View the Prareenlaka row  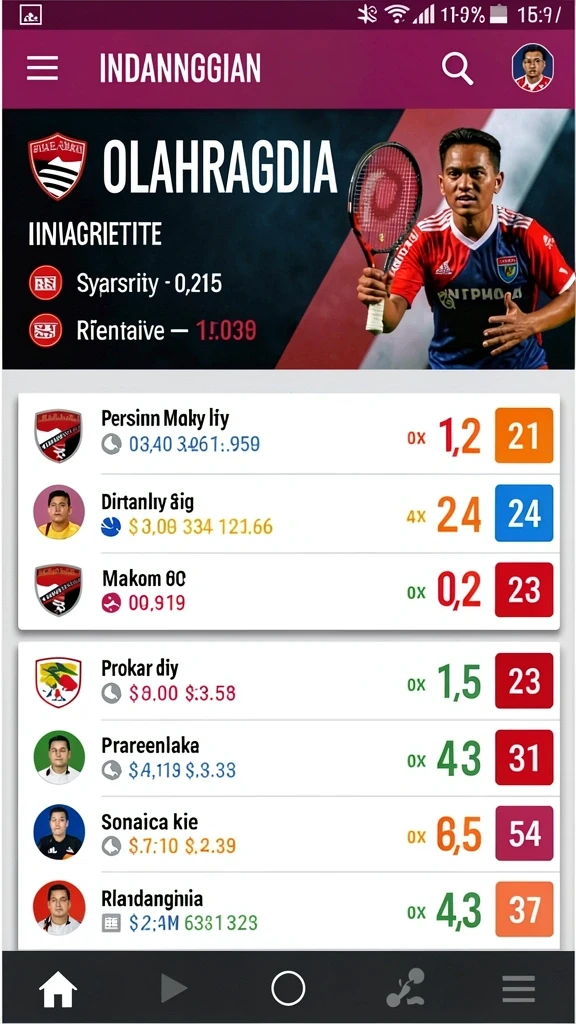tap(289, 758)
